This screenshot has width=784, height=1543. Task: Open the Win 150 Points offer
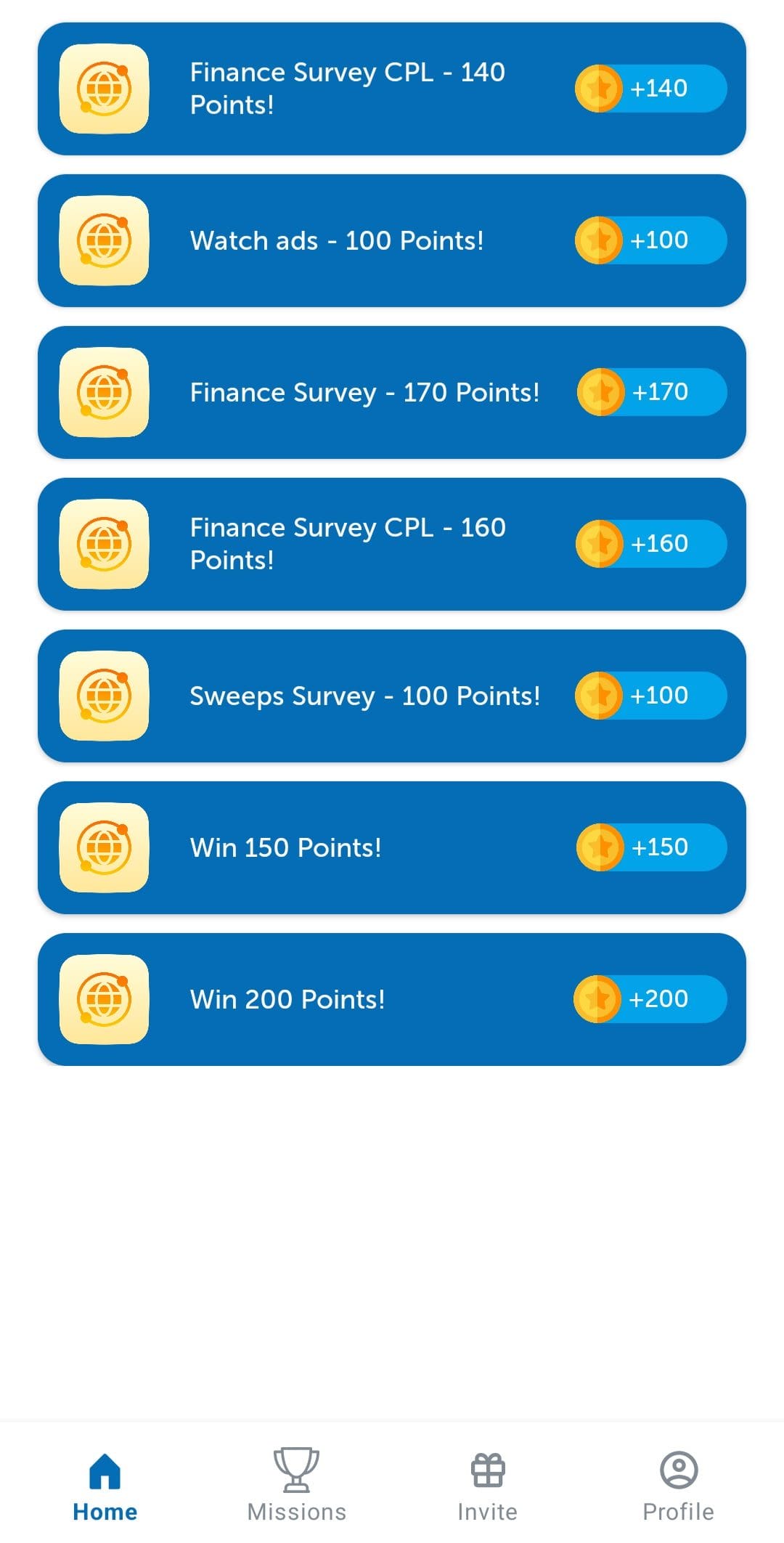[x=392, y=847]
